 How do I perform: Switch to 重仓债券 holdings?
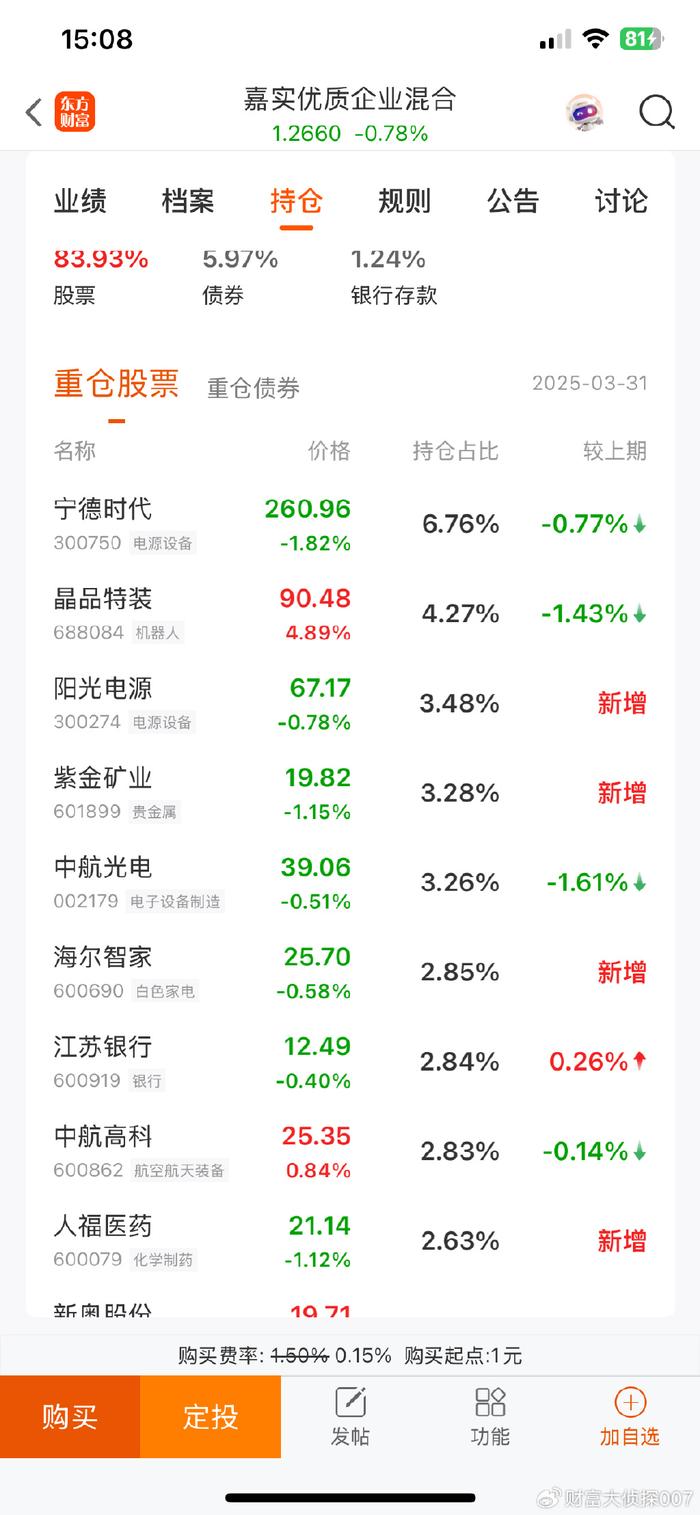[253, 388]
